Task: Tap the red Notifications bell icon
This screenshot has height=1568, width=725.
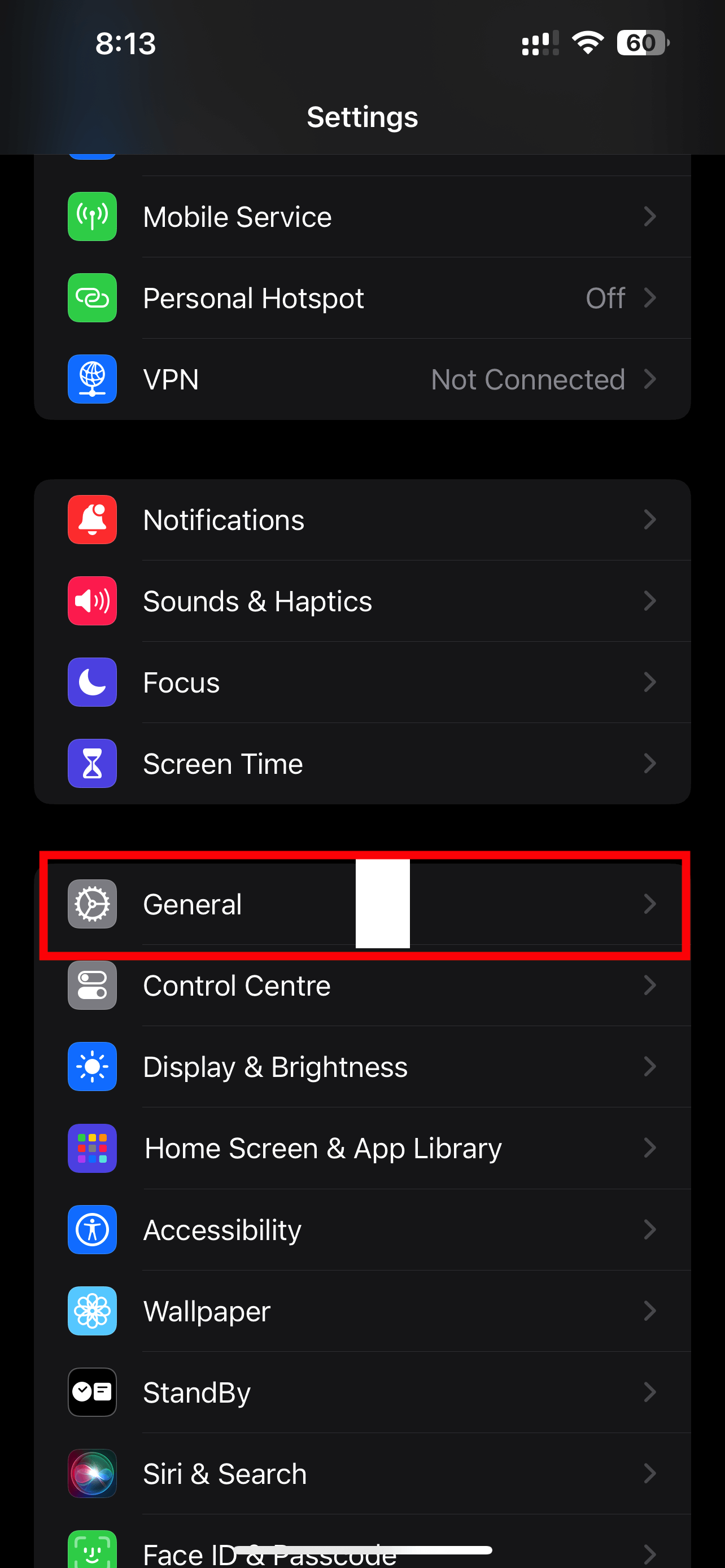Action: click(x=92, y=520)
